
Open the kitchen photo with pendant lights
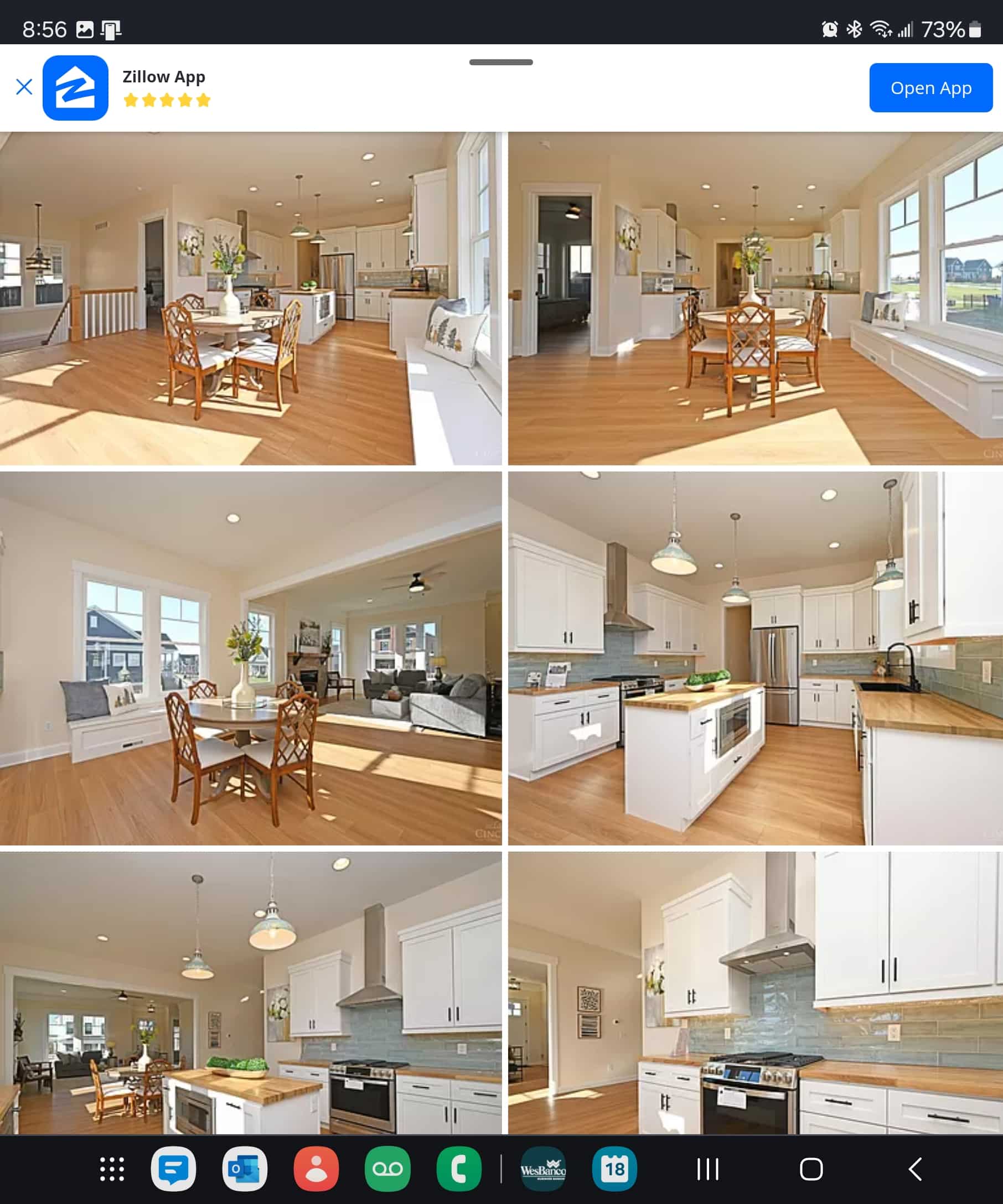tap(251, 992)
